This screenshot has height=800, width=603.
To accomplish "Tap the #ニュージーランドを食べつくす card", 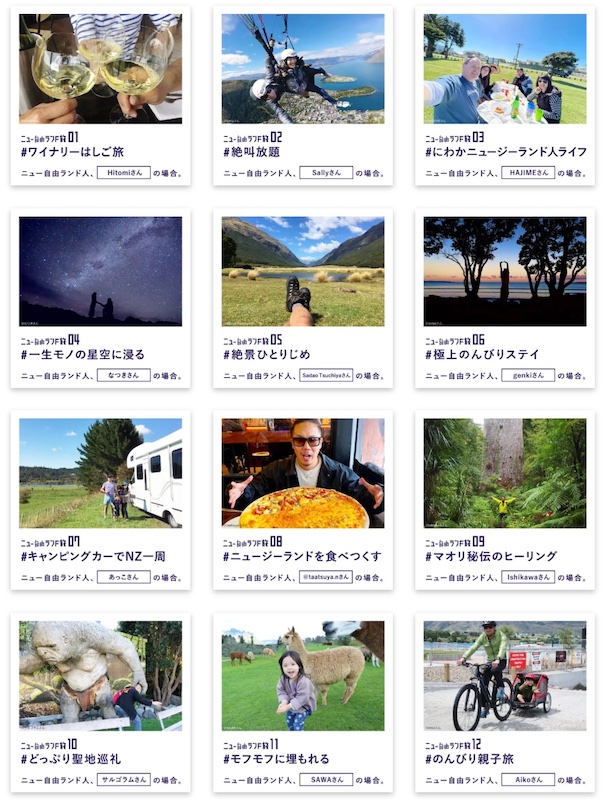I will [302, 500].
